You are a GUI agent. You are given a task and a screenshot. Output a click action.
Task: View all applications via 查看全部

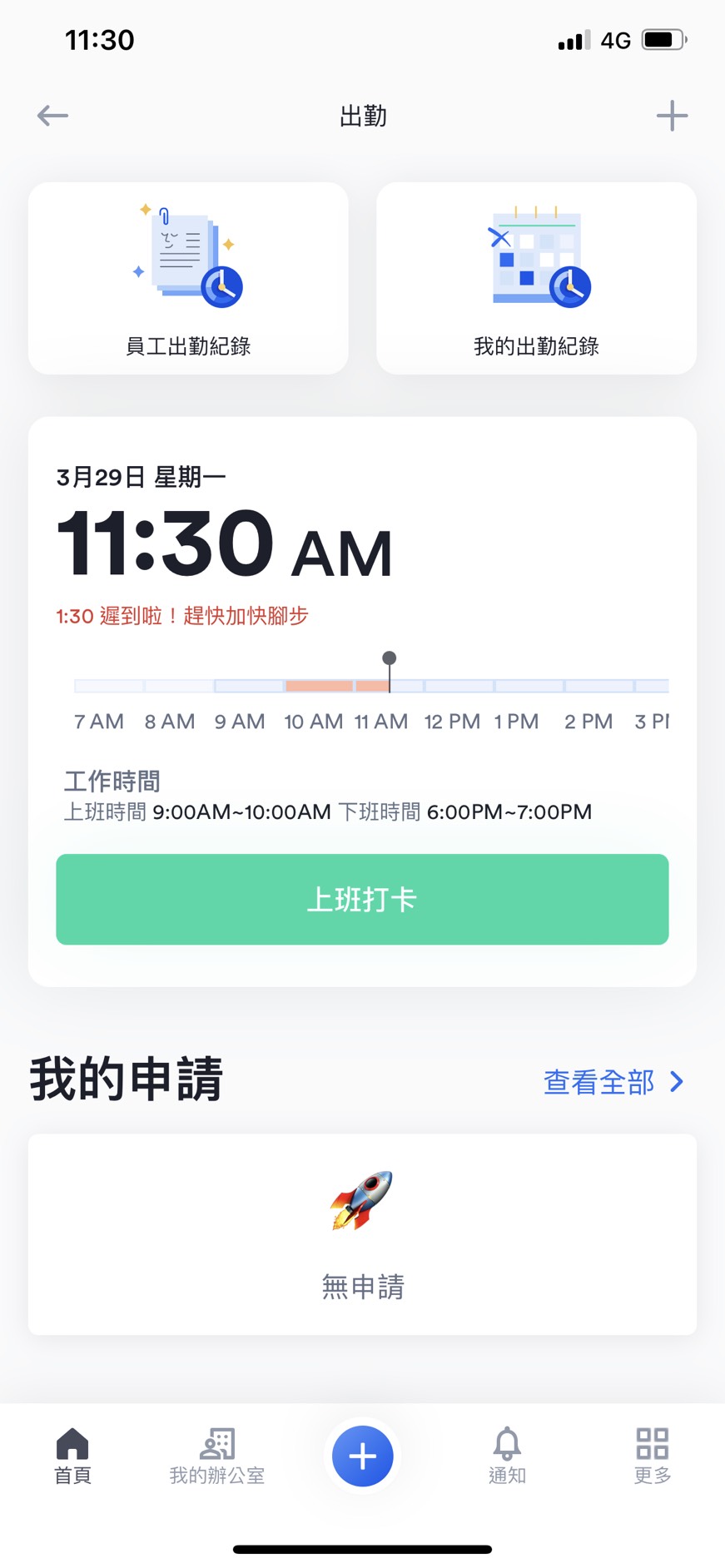[x=613, y=1081]
